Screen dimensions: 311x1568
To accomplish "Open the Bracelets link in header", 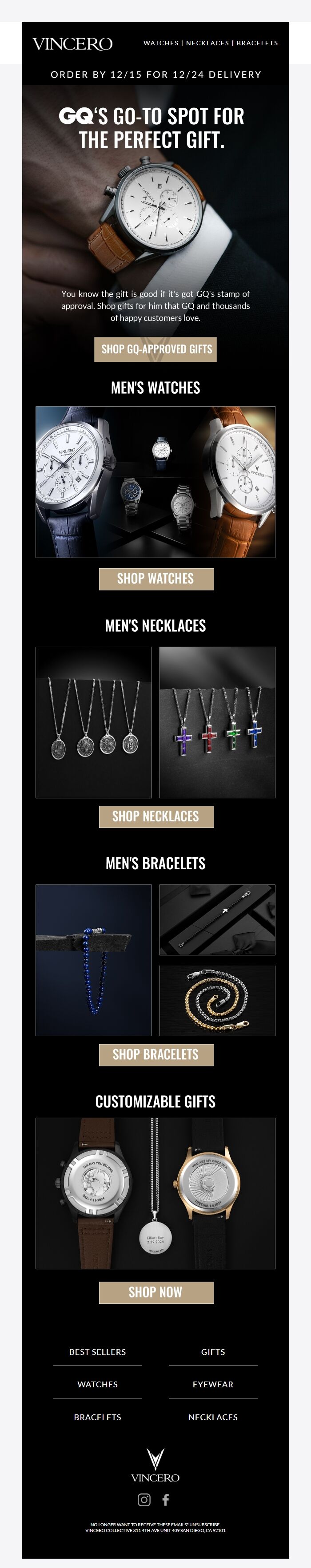I will (x=257, y=43).
